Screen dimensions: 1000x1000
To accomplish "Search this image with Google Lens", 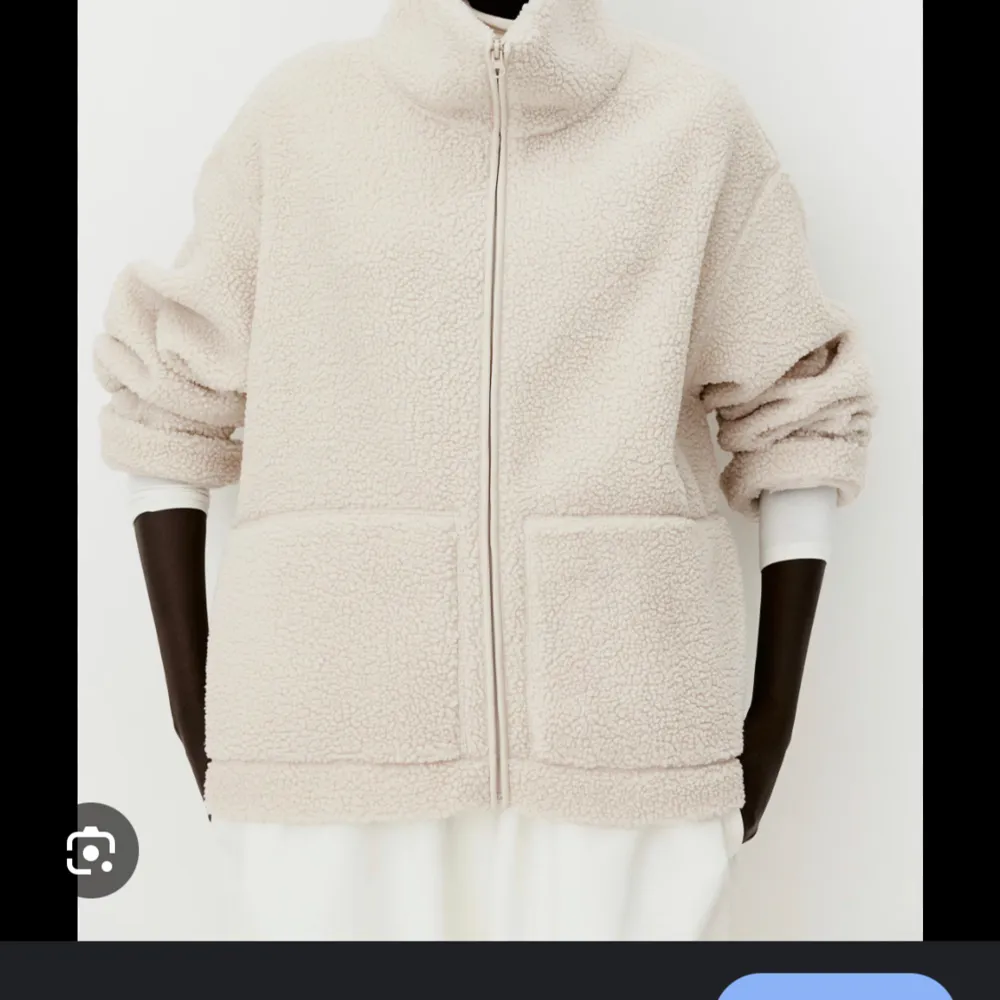I will pos(92,850).
